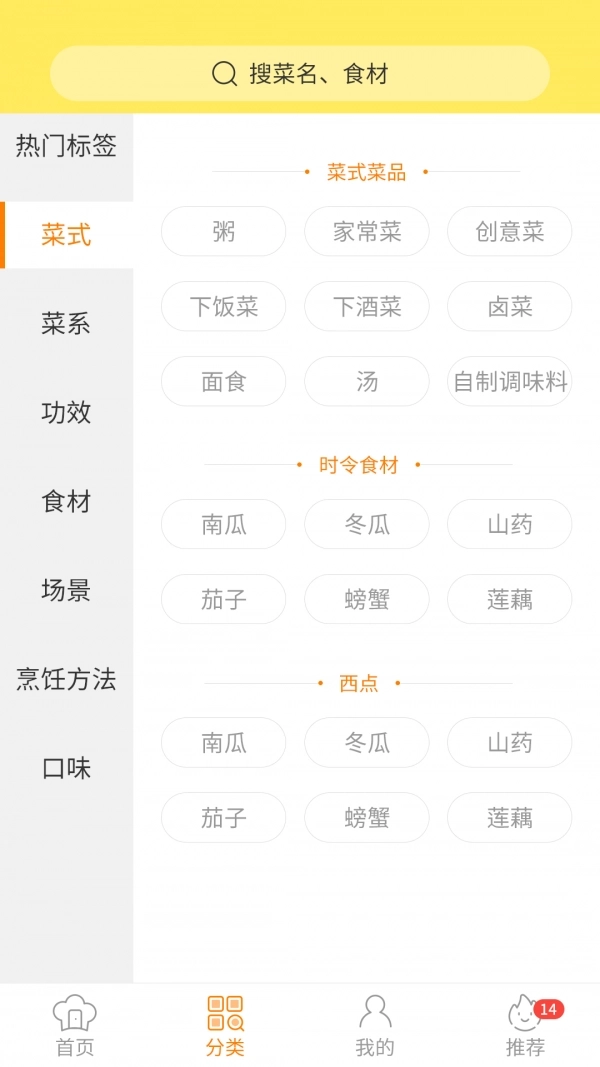The width and height of the screenshot is (600, 1067).
Task: Switch to the 推荐 tab
Action: pos(525,1027)
